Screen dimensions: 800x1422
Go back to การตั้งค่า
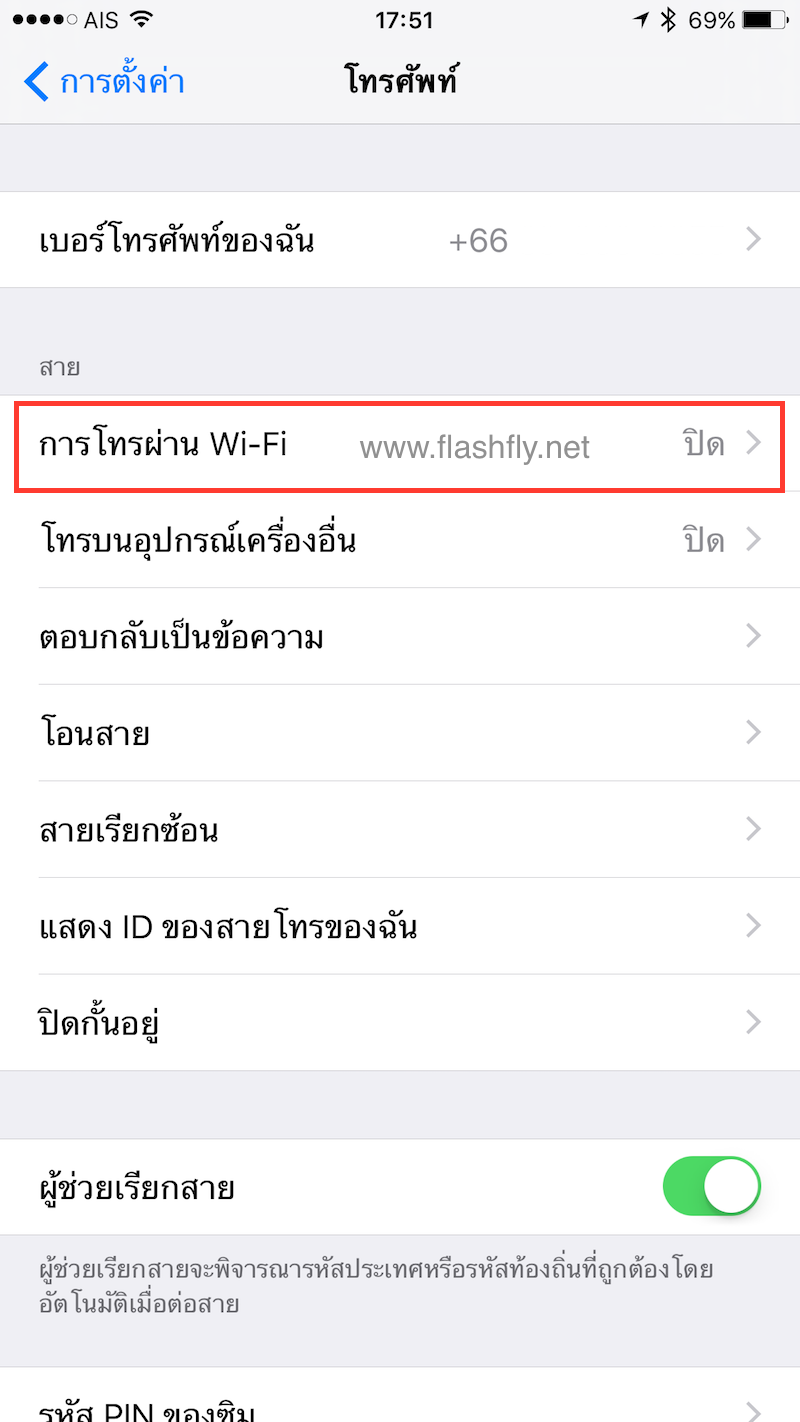[106, 81]
